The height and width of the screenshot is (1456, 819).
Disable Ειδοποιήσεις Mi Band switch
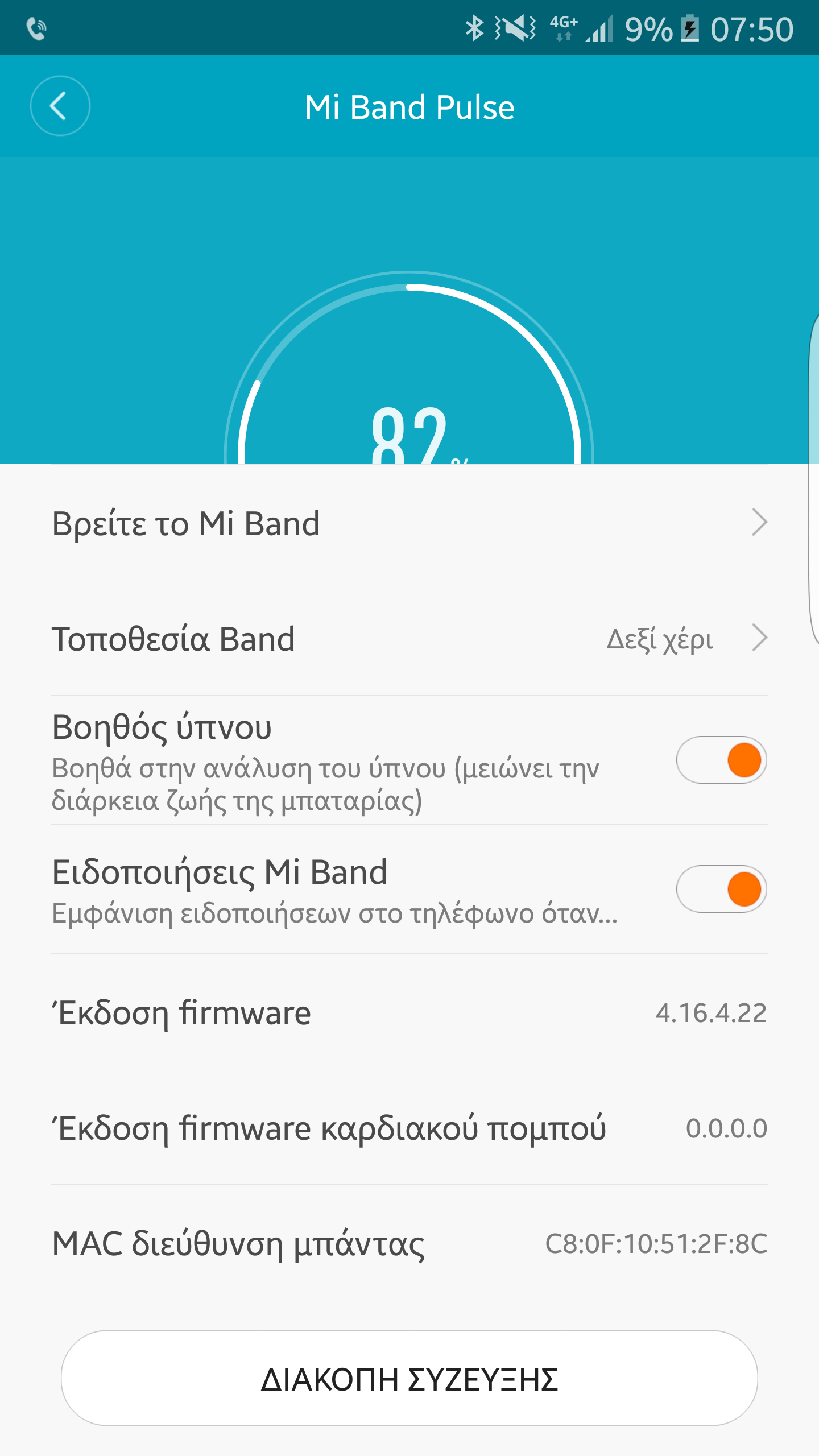[x=721, y=889]
